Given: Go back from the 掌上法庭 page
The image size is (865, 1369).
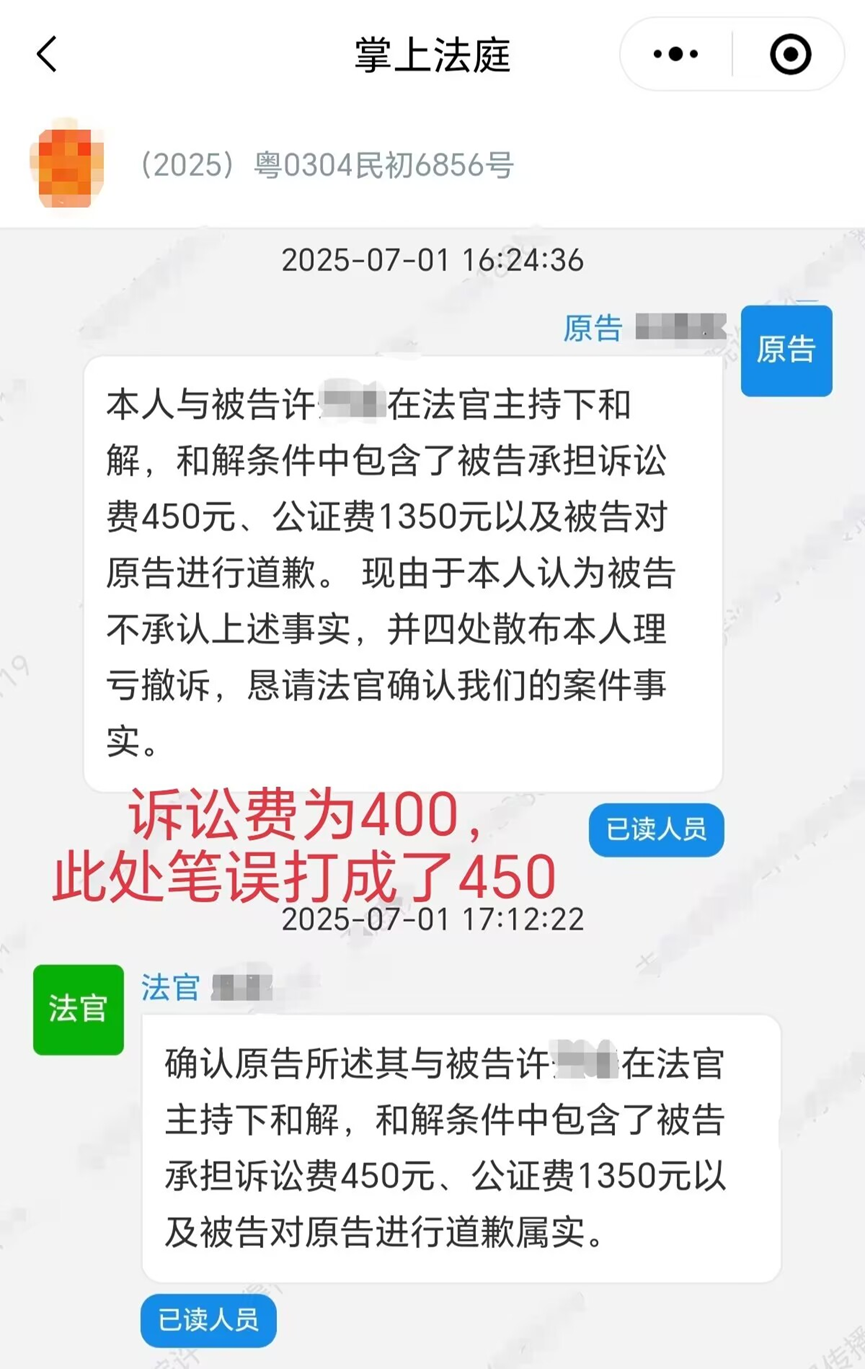Looking at the screenshot, I should pos(47,54).
